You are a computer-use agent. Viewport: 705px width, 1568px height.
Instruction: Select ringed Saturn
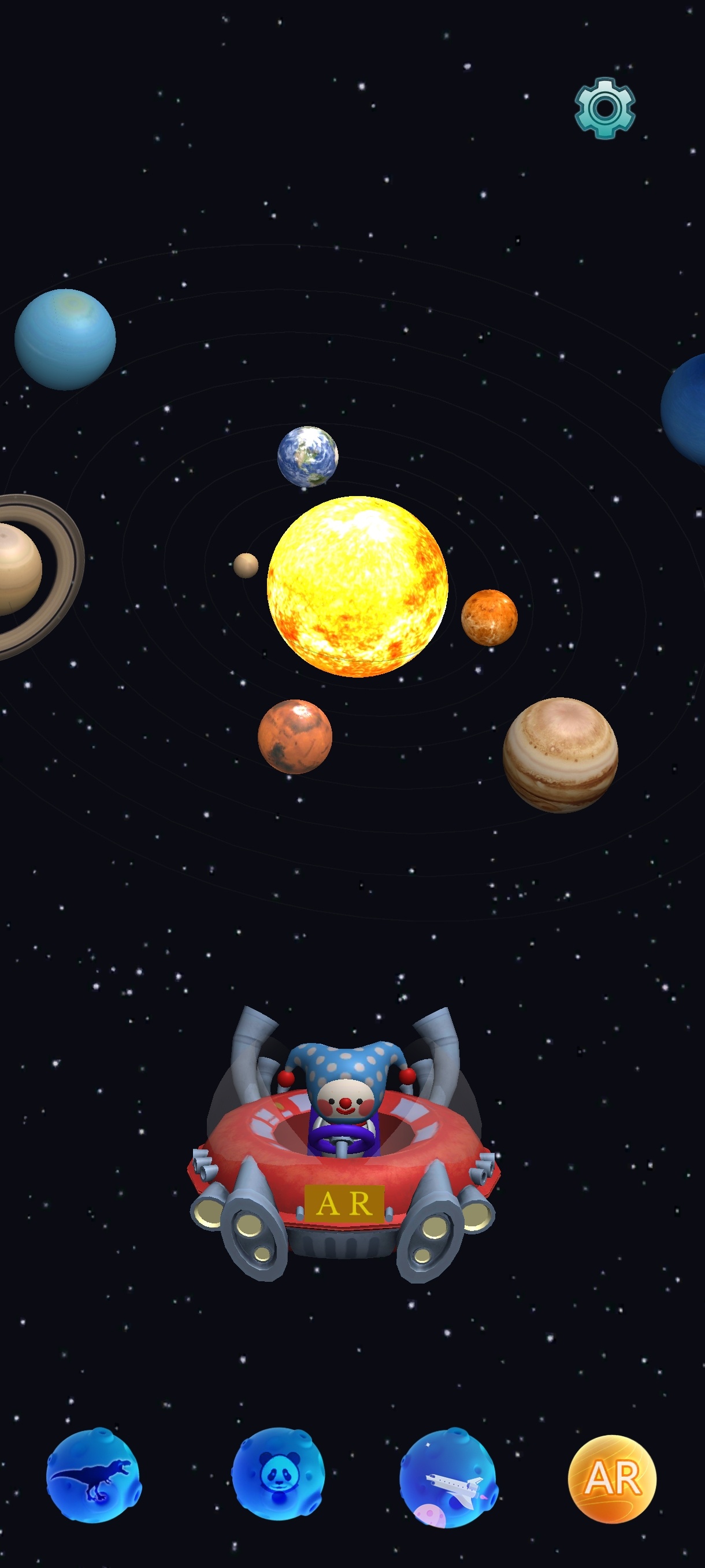(34, 575)
